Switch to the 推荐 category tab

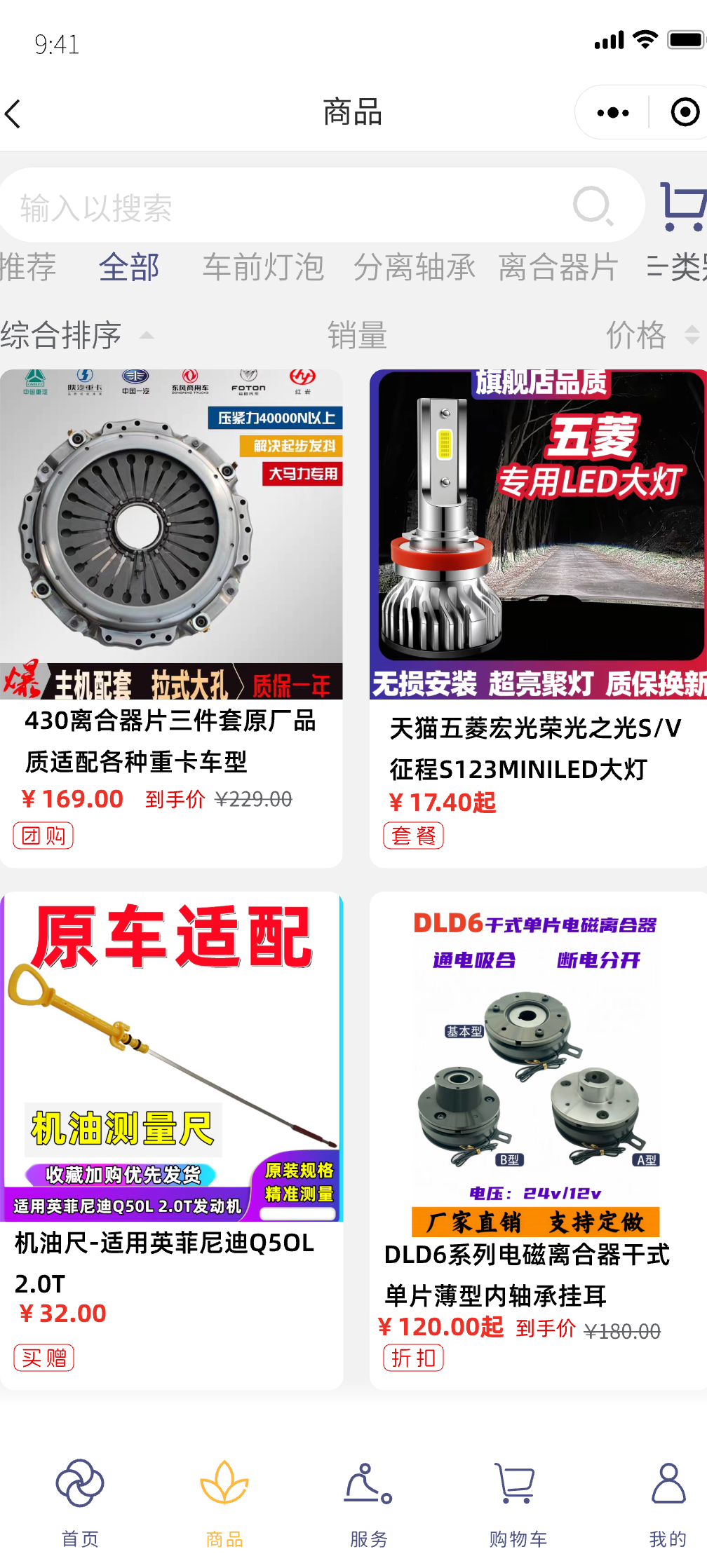coord(28,267)
